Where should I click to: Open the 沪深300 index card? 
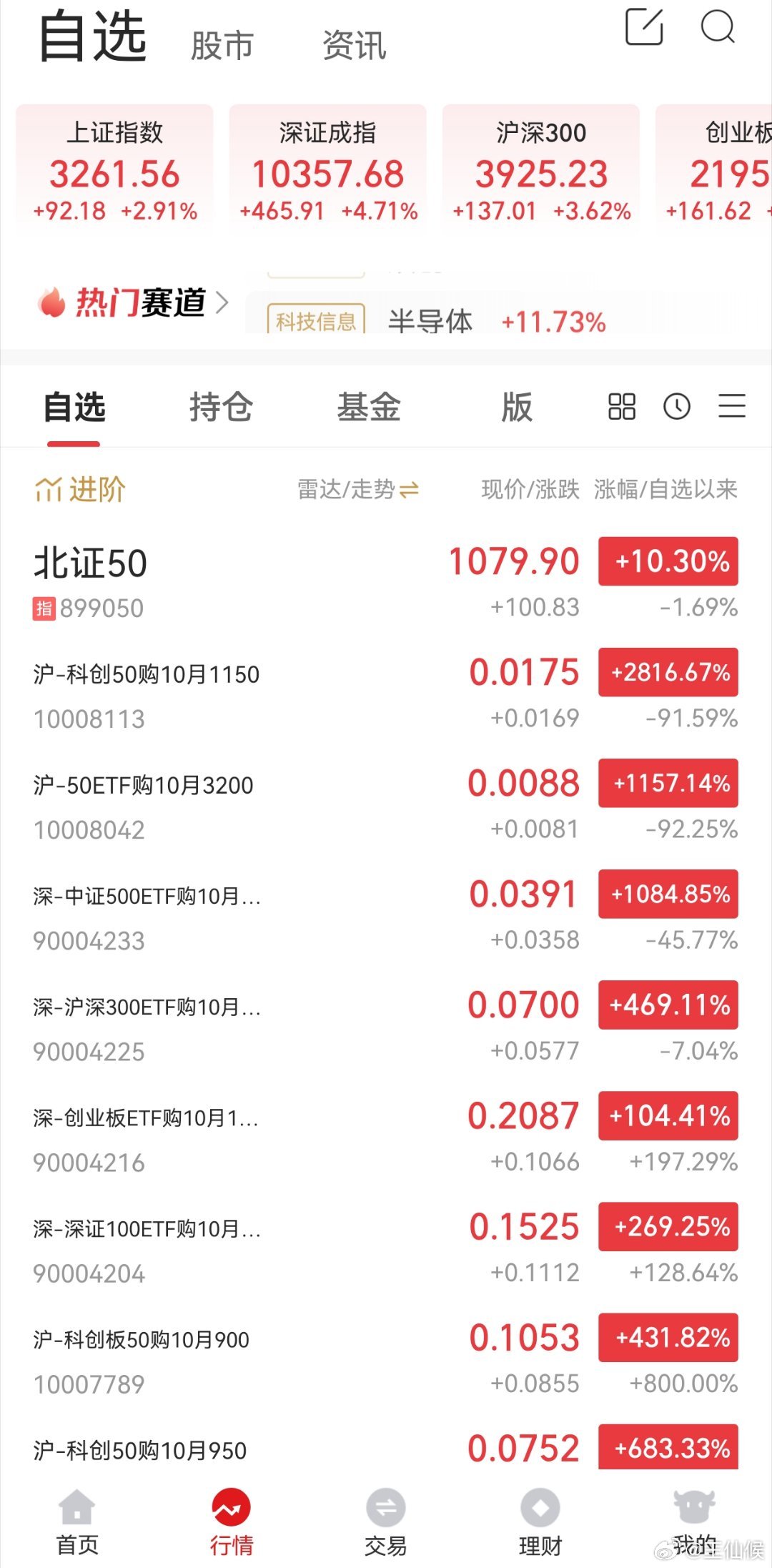(x=541, y=167)
